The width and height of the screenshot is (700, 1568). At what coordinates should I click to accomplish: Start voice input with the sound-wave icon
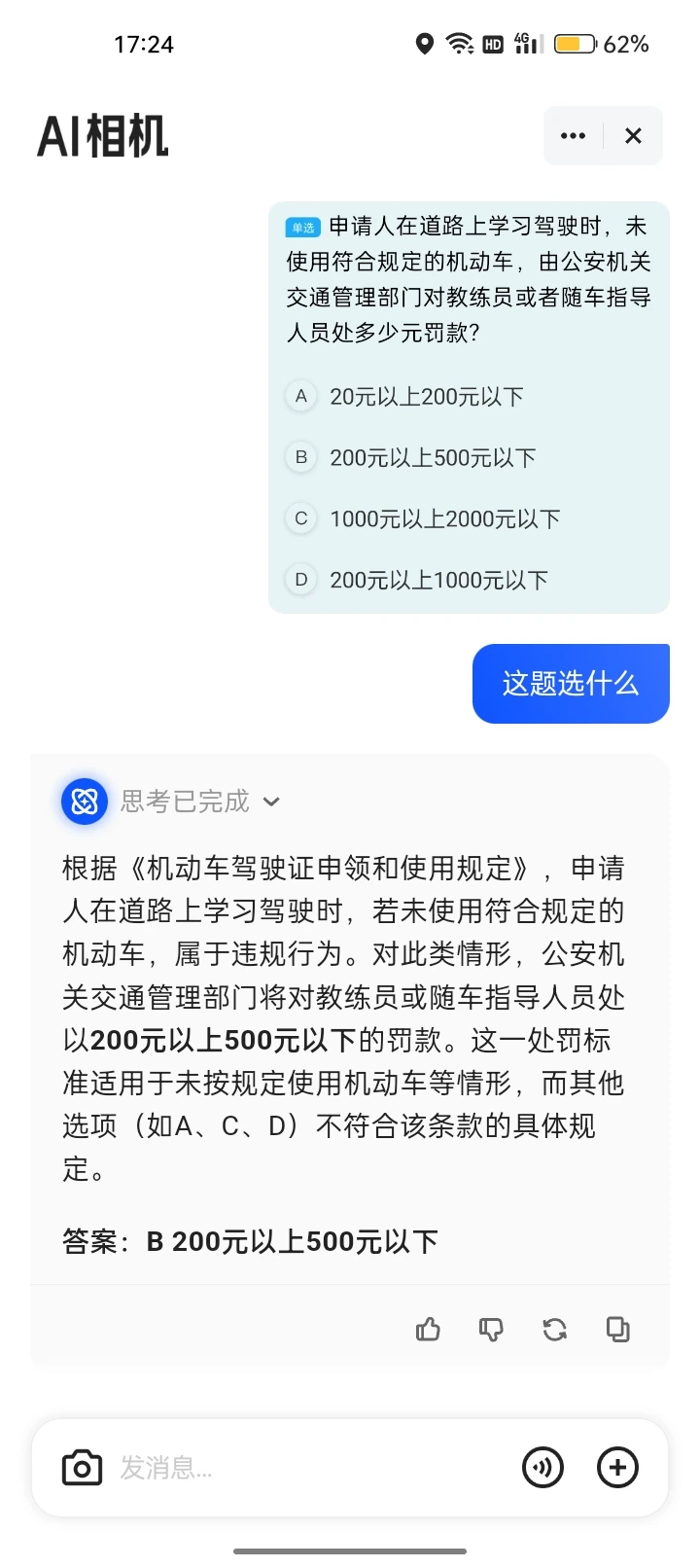(542, 1468)
